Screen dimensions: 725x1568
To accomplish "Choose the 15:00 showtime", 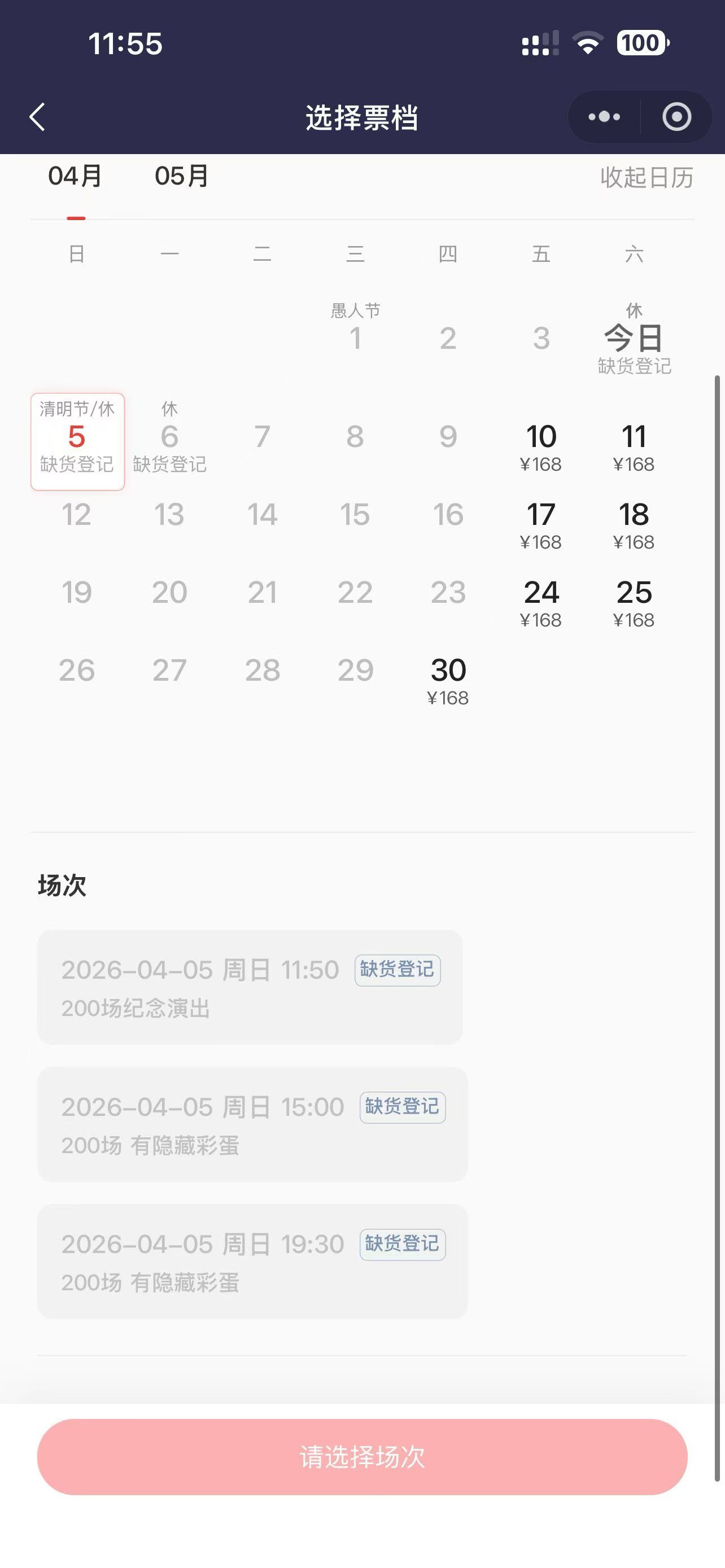I will (x=252, y=1124).
